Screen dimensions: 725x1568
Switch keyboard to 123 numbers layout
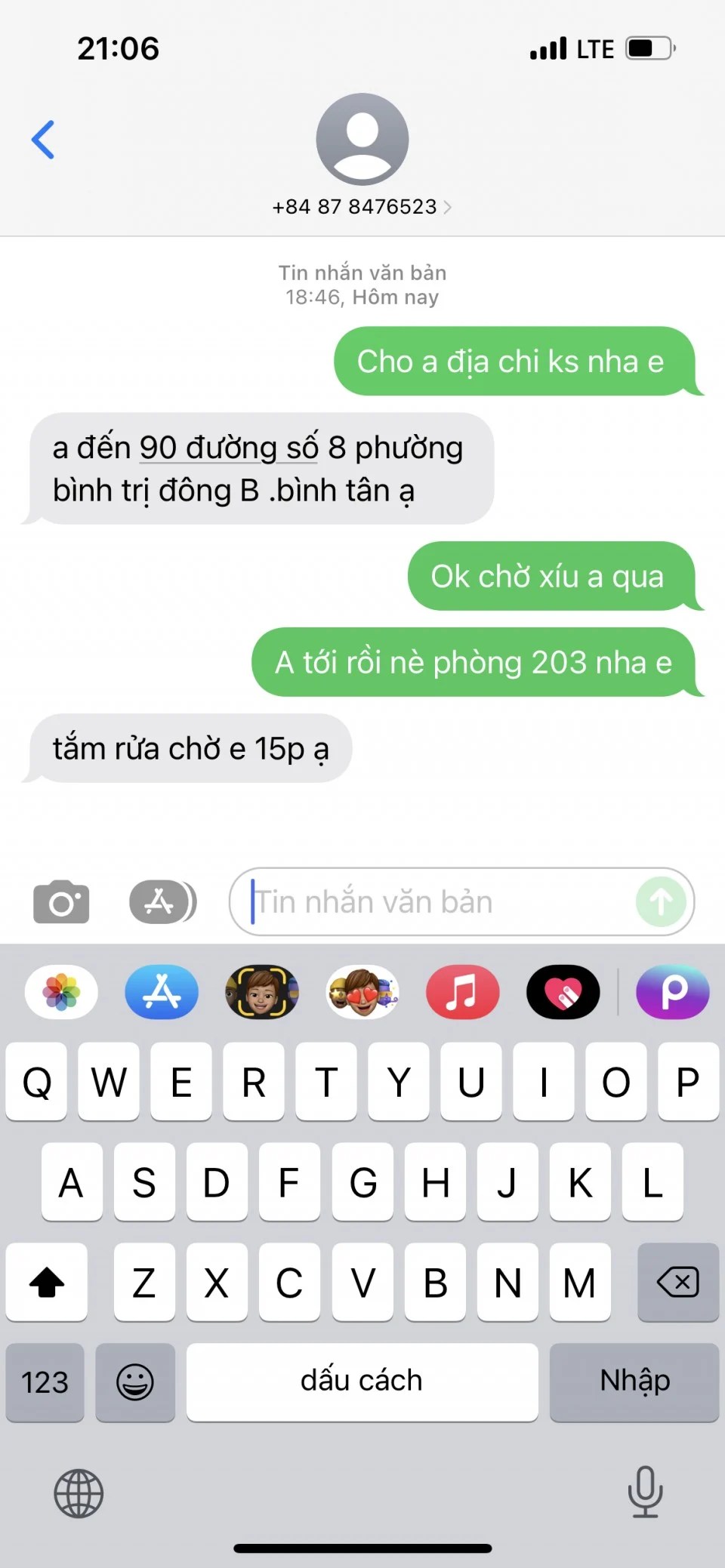(x=45, y=1382)
